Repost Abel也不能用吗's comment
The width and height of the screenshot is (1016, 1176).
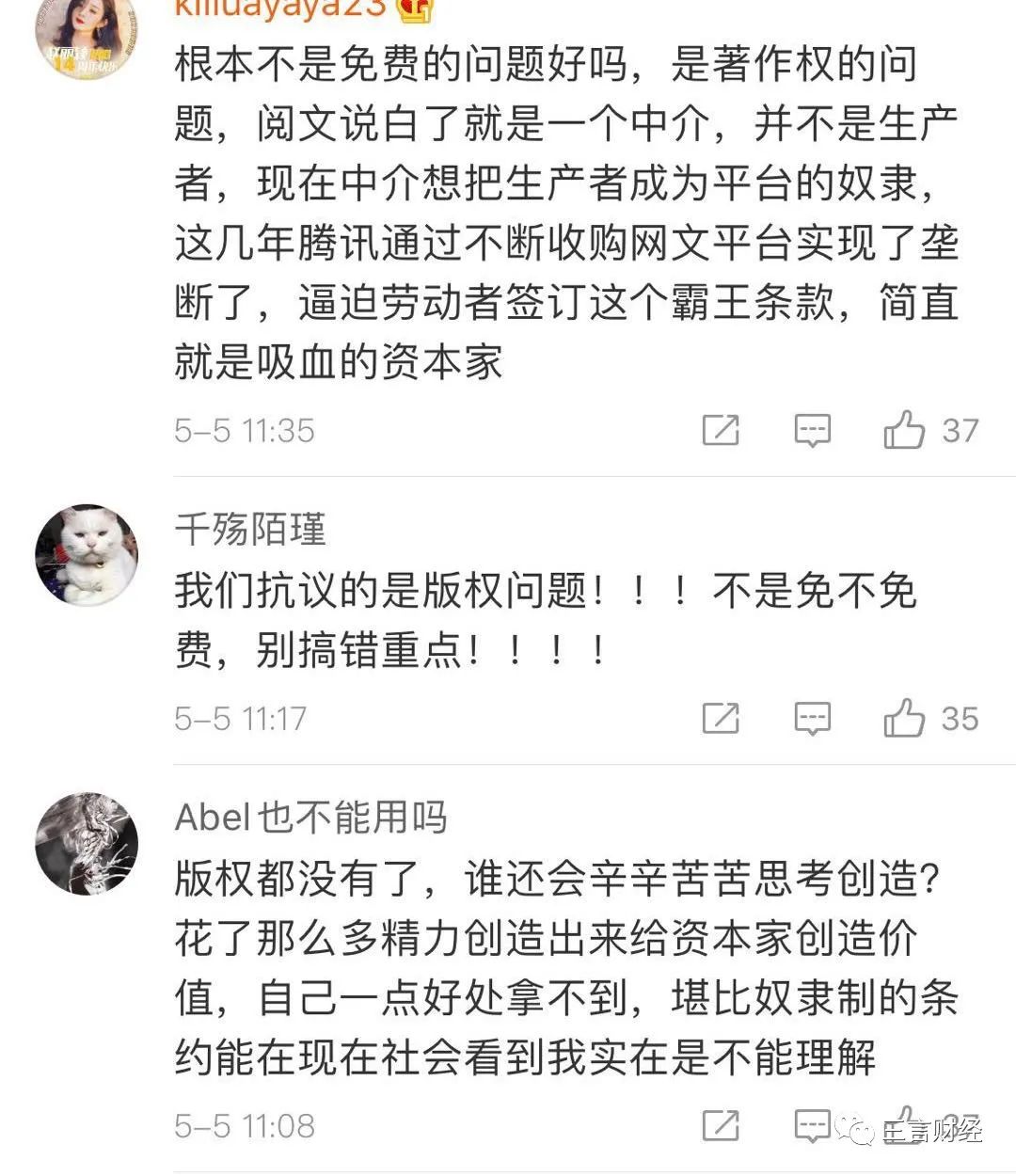(x=721, y=1125)
